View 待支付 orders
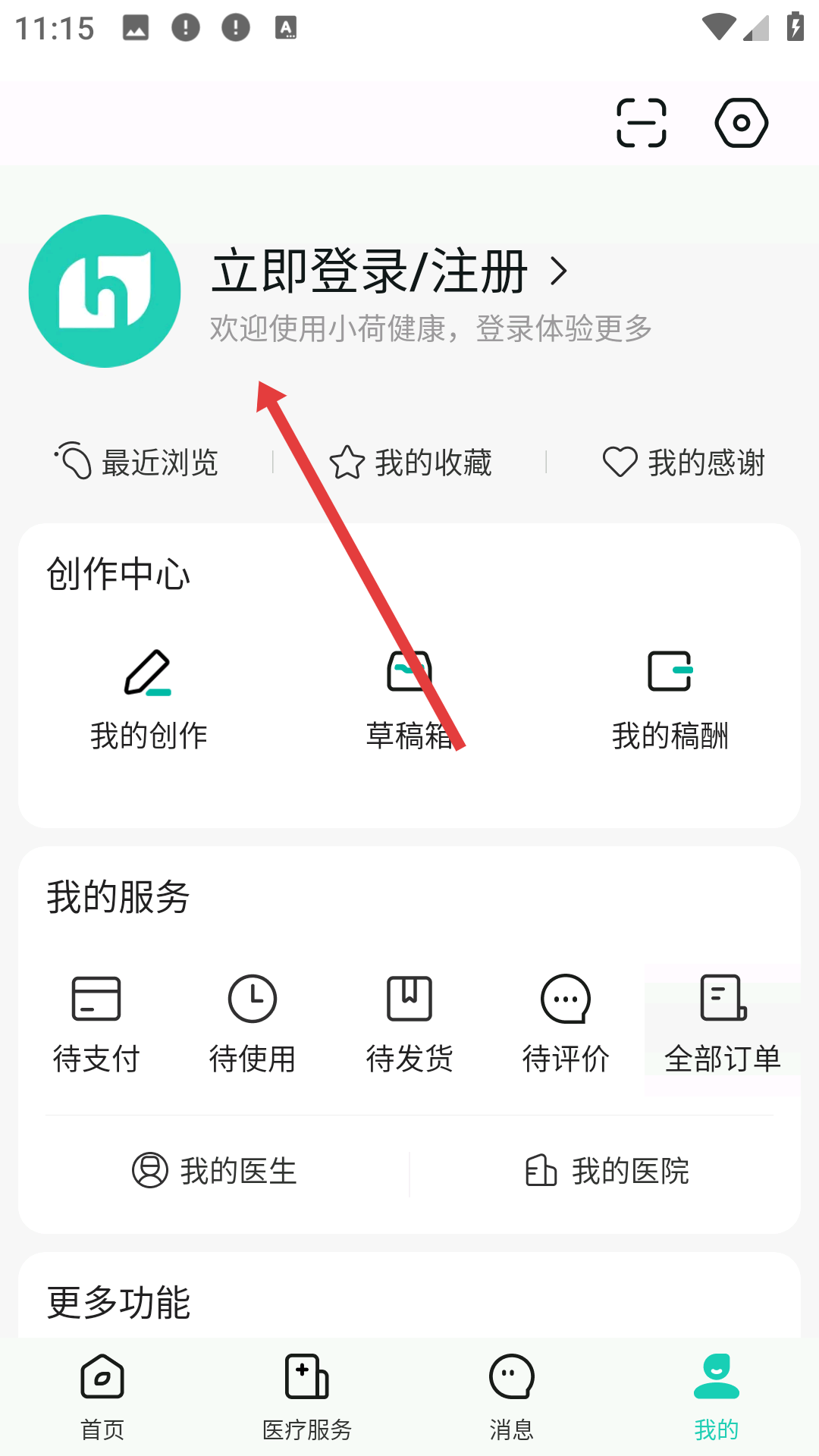The width and height of the screenshot is (819, 1456). pyautogui.click(x=96, y=1024)
